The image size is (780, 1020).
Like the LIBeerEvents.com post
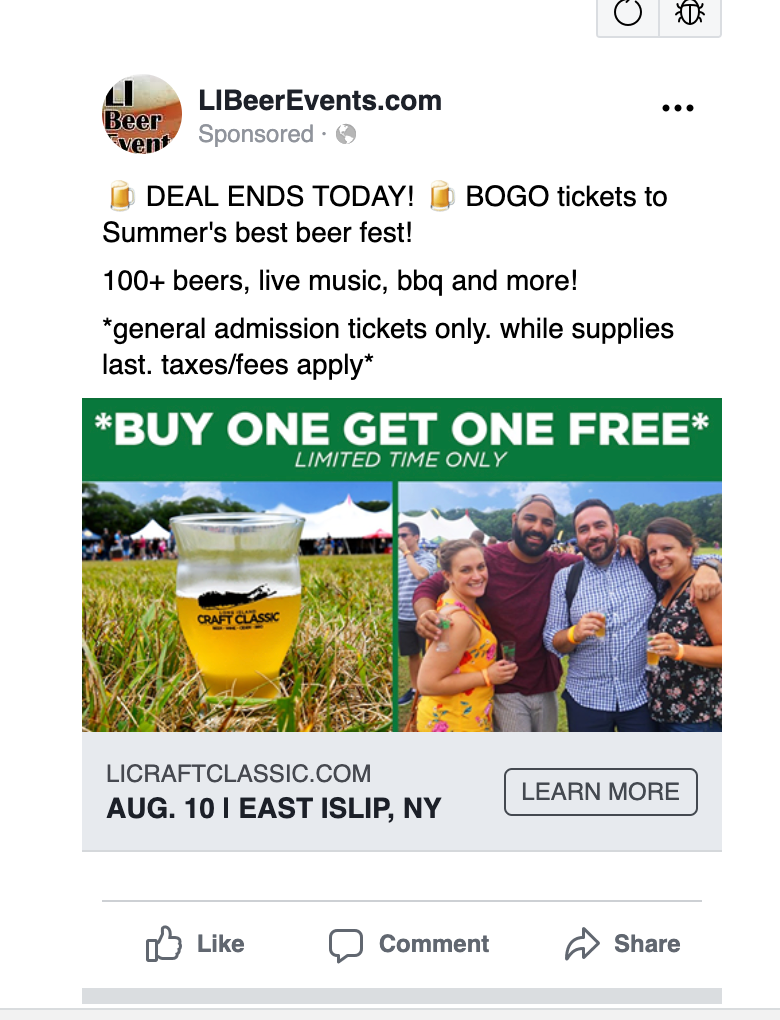point(196,944)
